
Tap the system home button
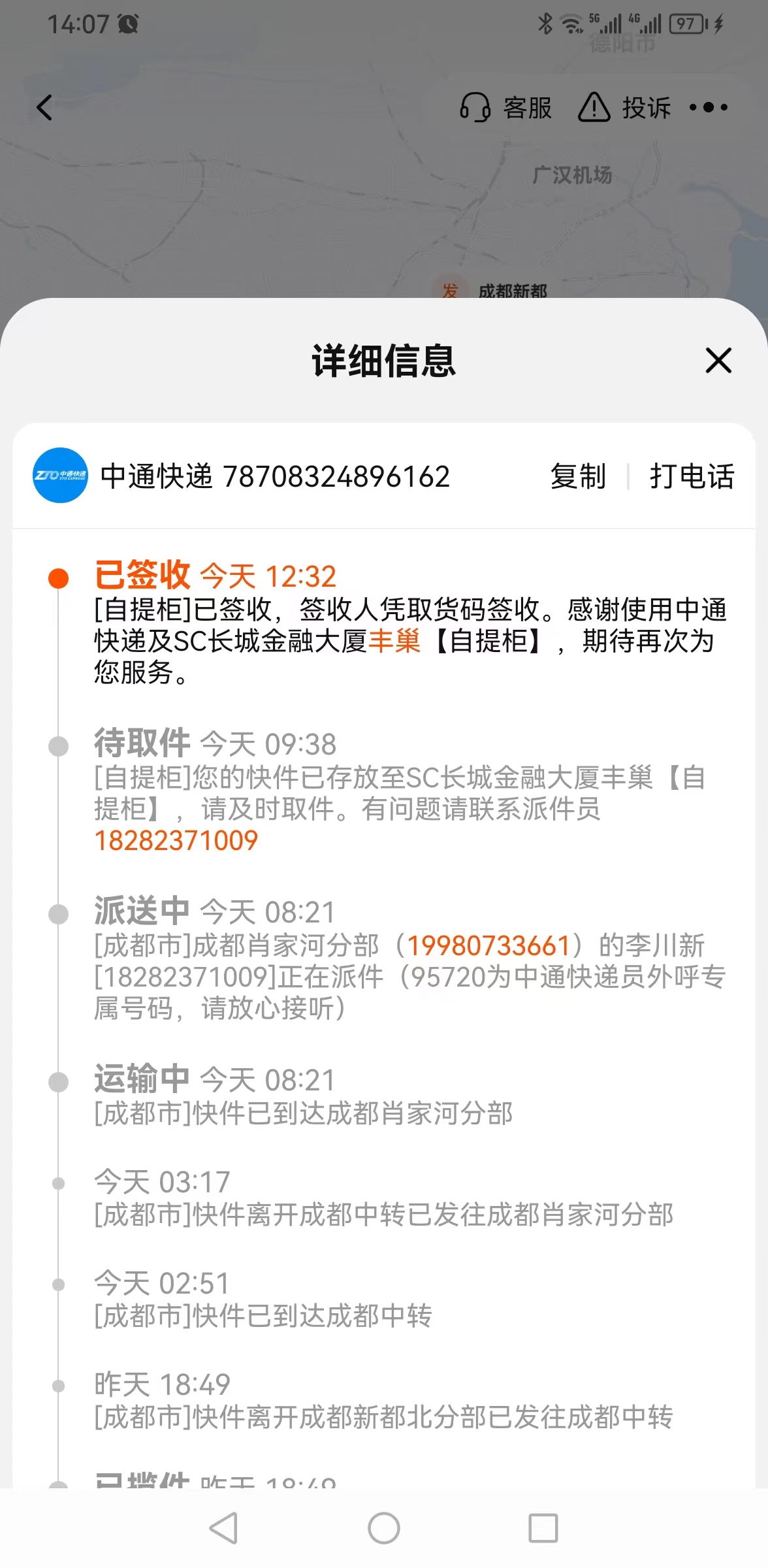click(x=384, y=1528)
